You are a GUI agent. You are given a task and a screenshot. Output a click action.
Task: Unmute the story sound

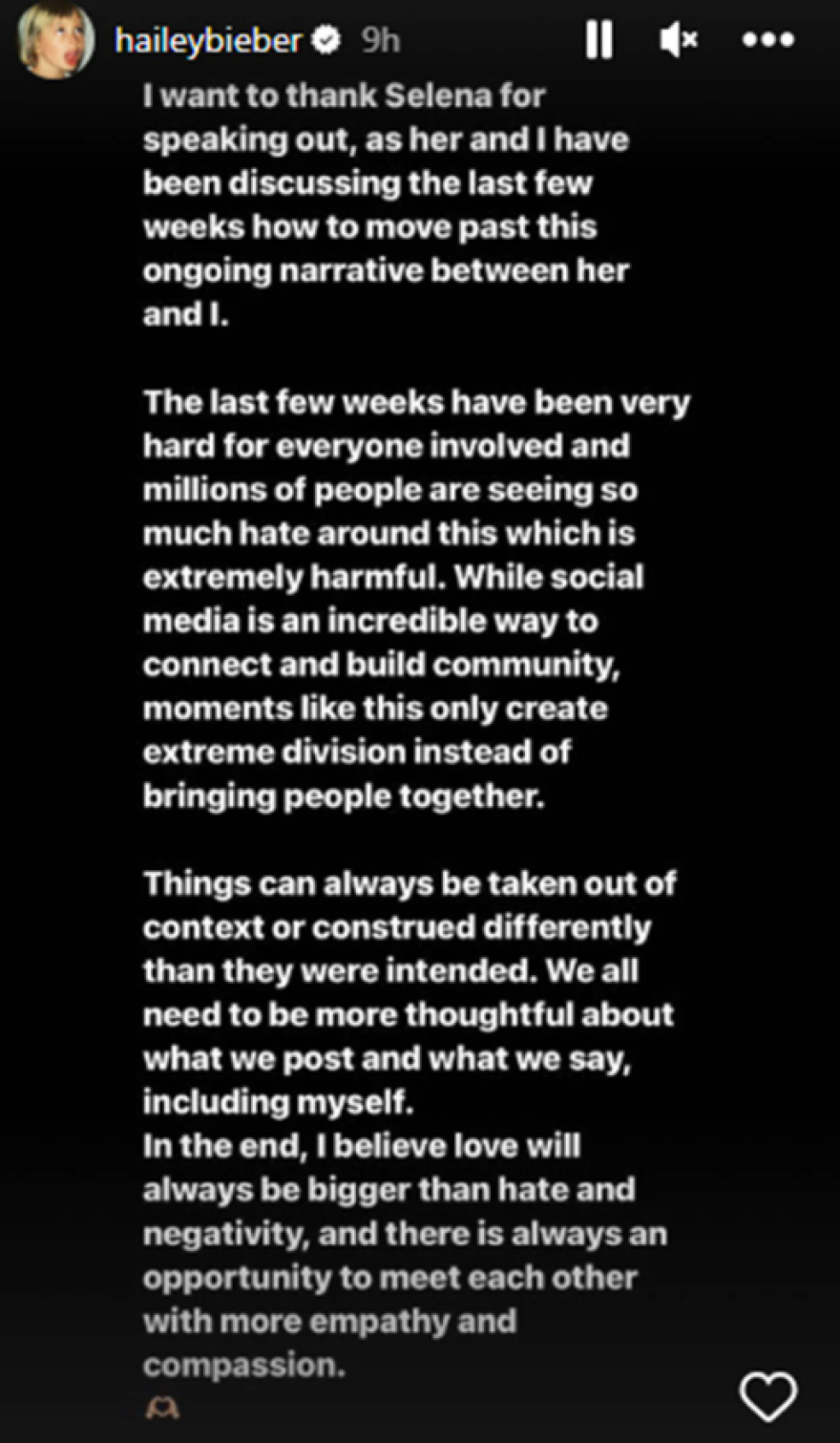pos(678,40)
